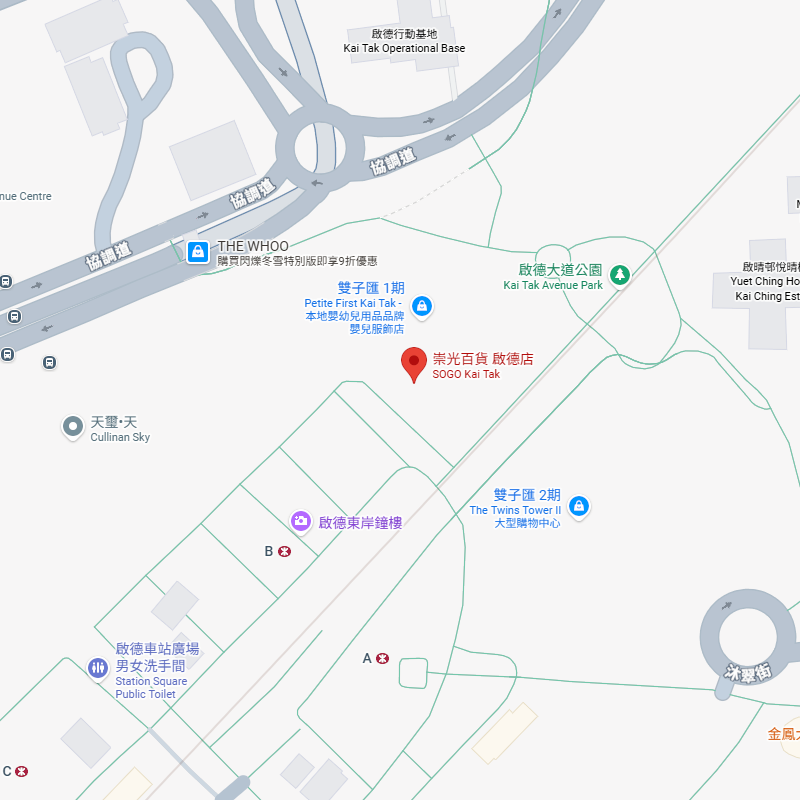Viewport: 800px width, 800px height.
Task: Select the Cullinan Sky place marker
Action: tap(73, 427)
